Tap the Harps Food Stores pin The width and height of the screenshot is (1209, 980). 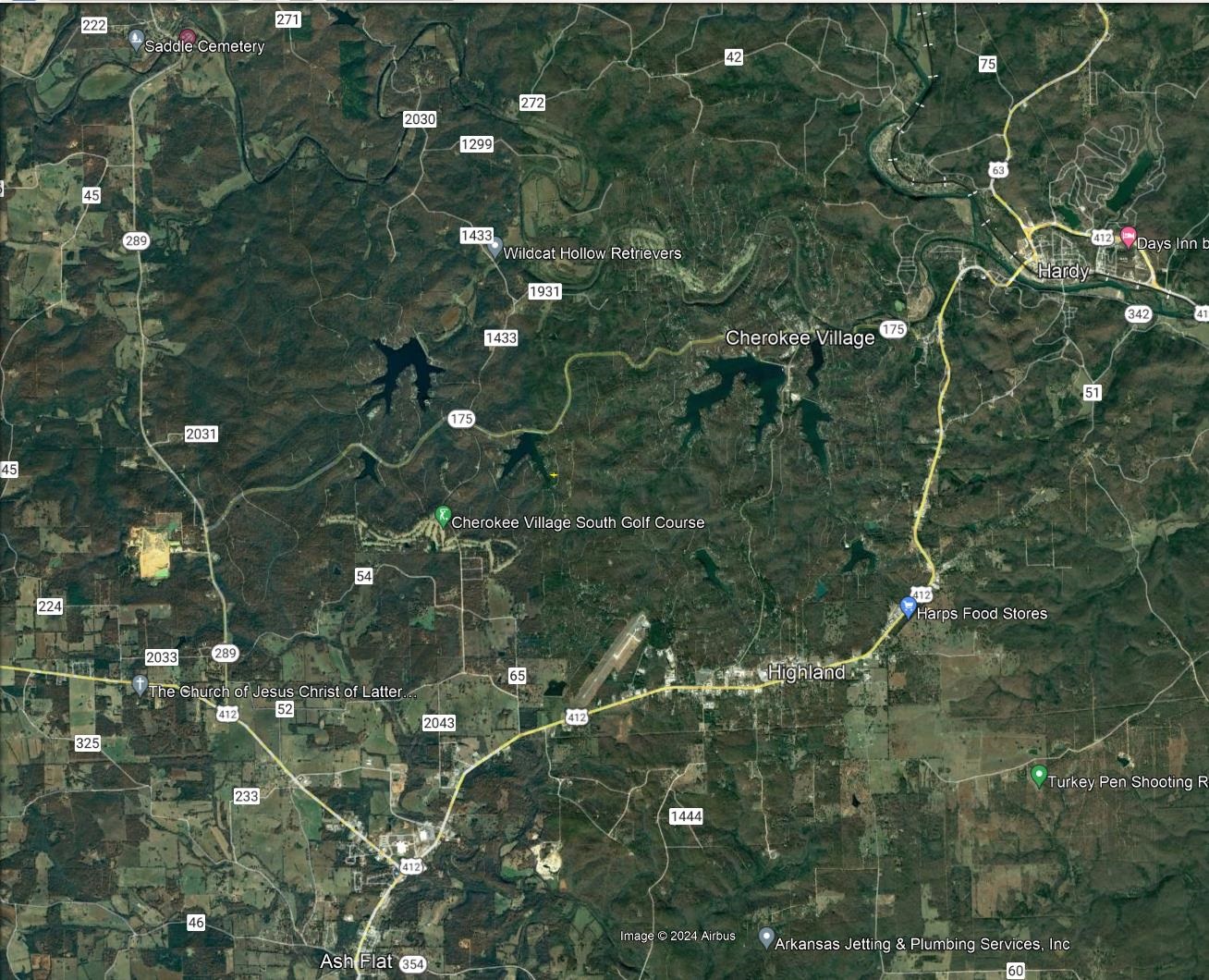coord(908,607)
